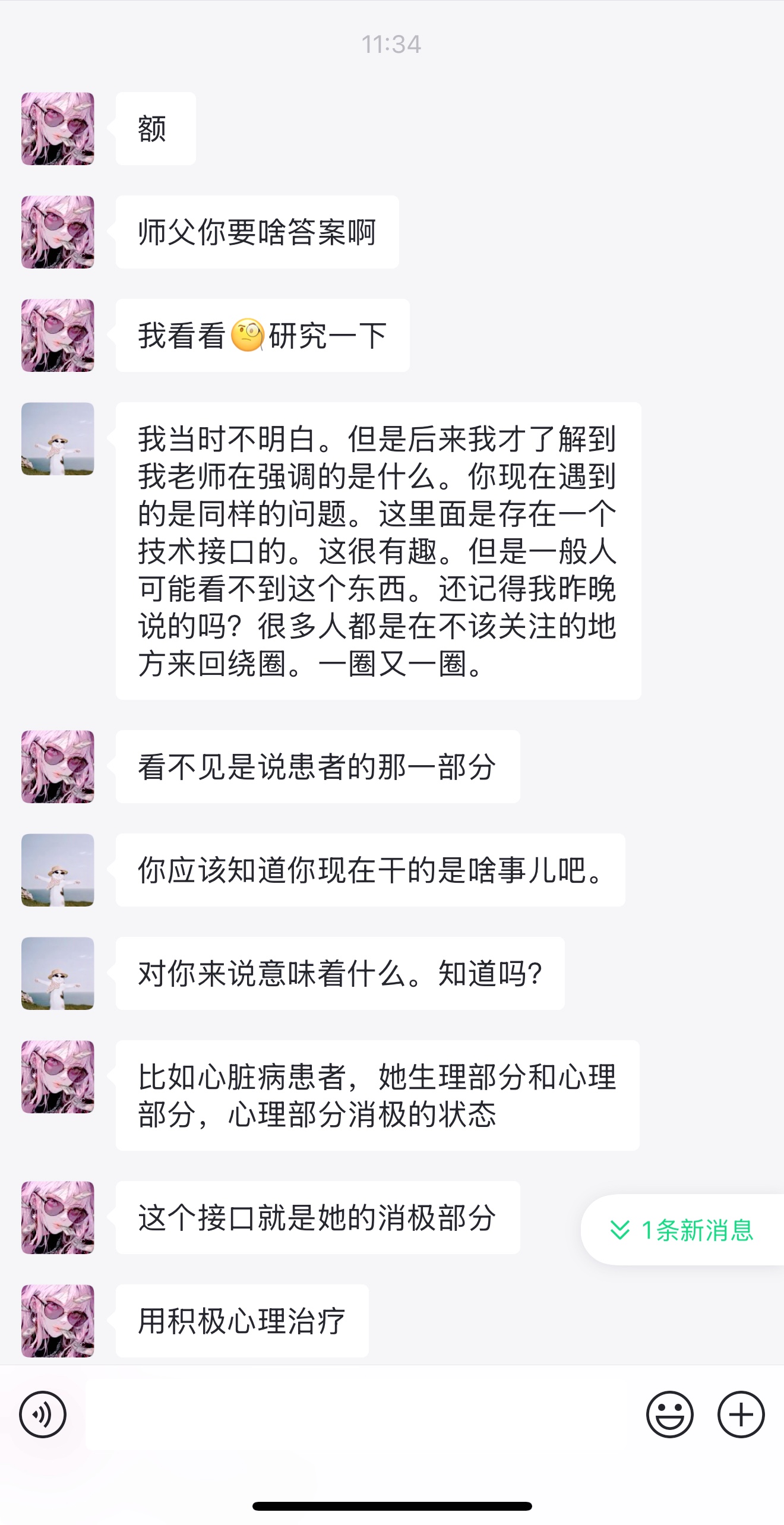
Task: Tap the message text input field
Action: pos(356,1415)
